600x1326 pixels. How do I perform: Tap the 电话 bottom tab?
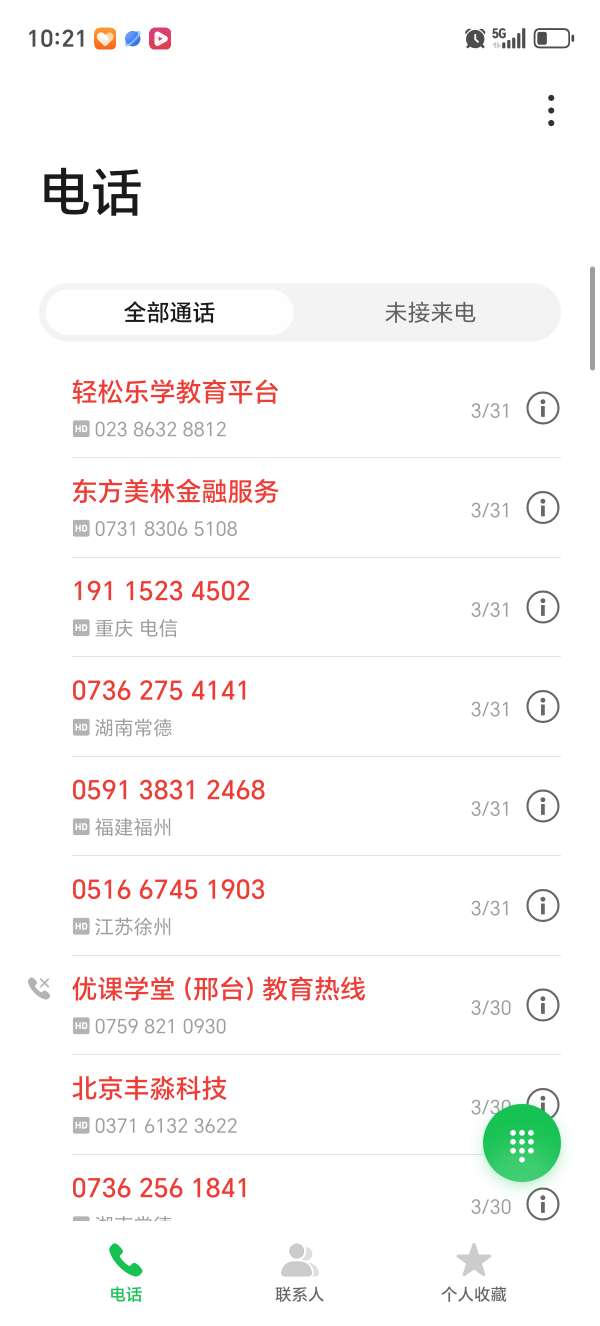125,1272
